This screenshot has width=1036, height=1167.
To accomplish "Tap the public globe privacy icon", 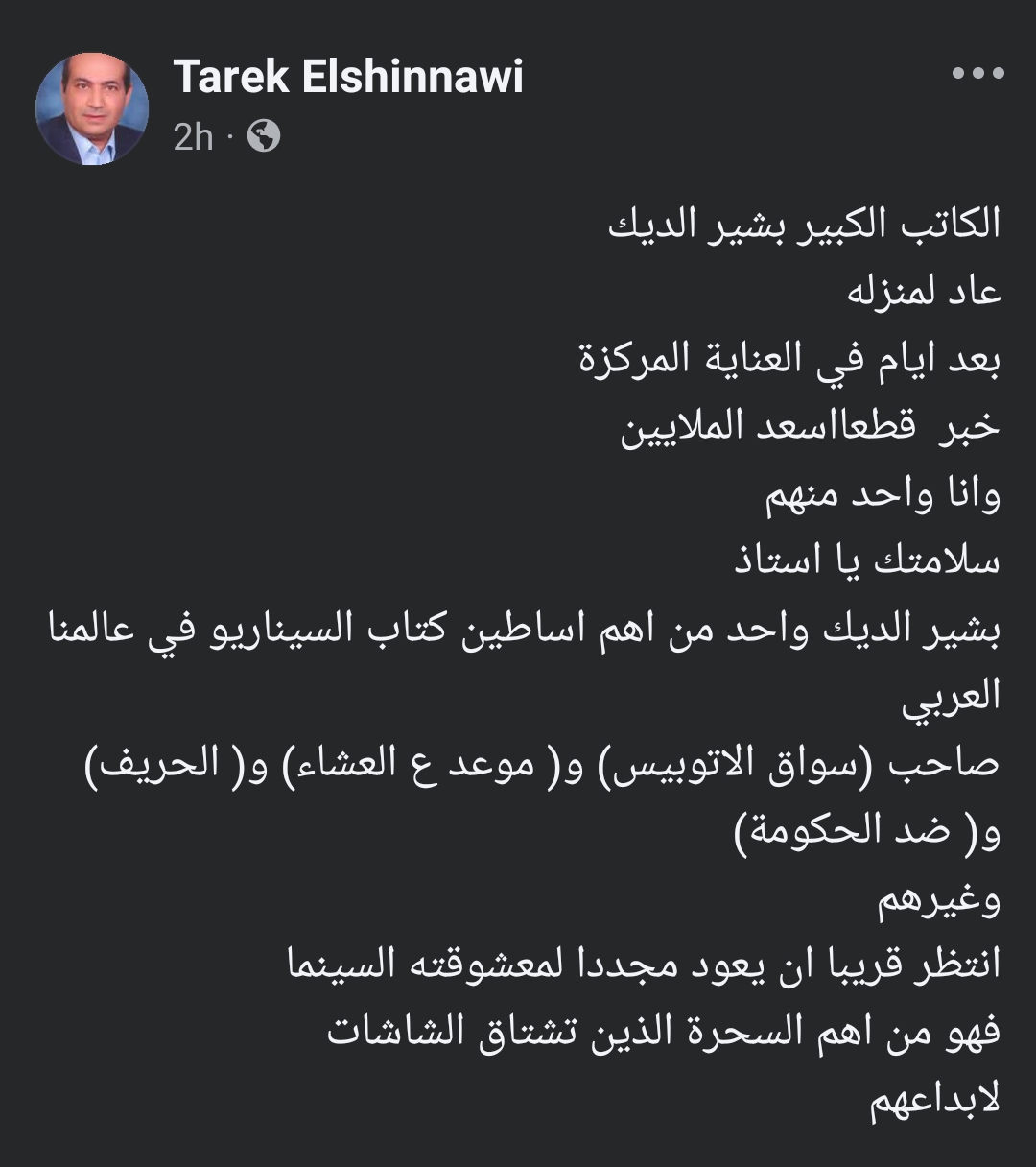I will click(x=263, y=137).
